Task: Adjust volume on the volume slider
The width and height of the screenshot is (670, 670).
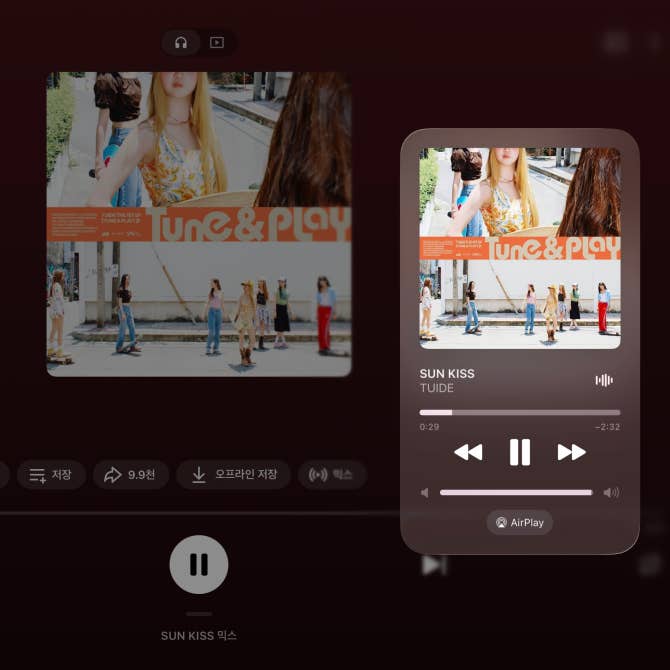Action: click(516, 492)
